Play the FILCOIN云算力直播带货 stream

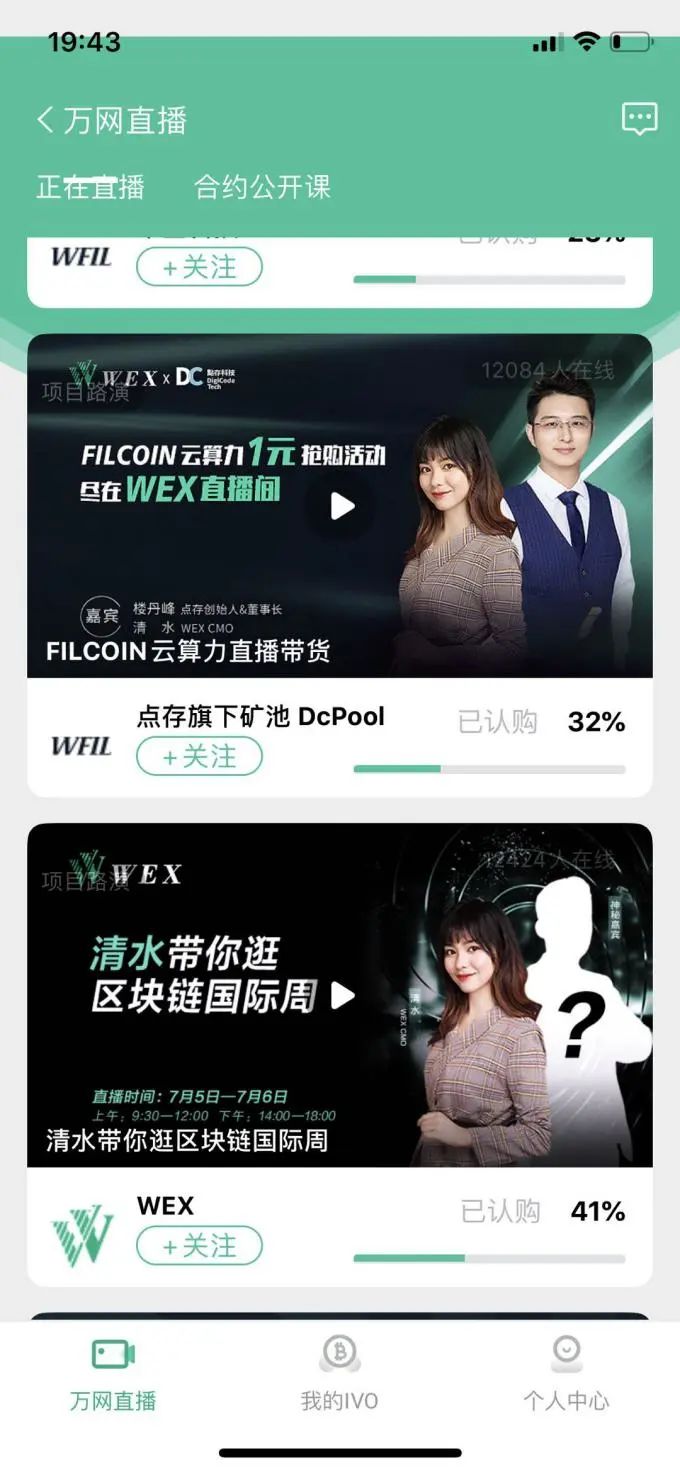[x=342, y=506]
